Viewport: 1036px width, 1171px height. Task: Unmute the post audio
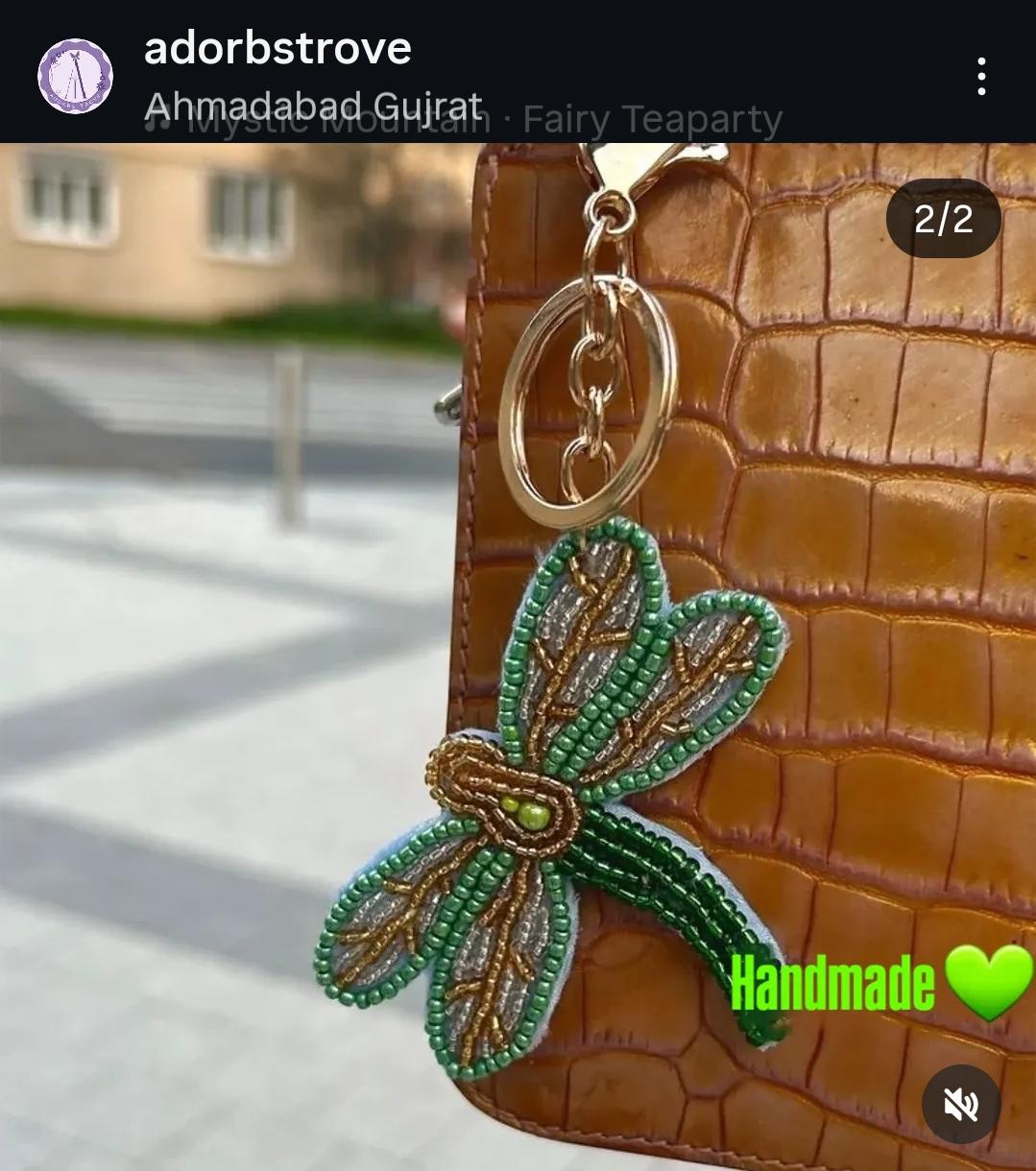click(x=960, y=1104)
